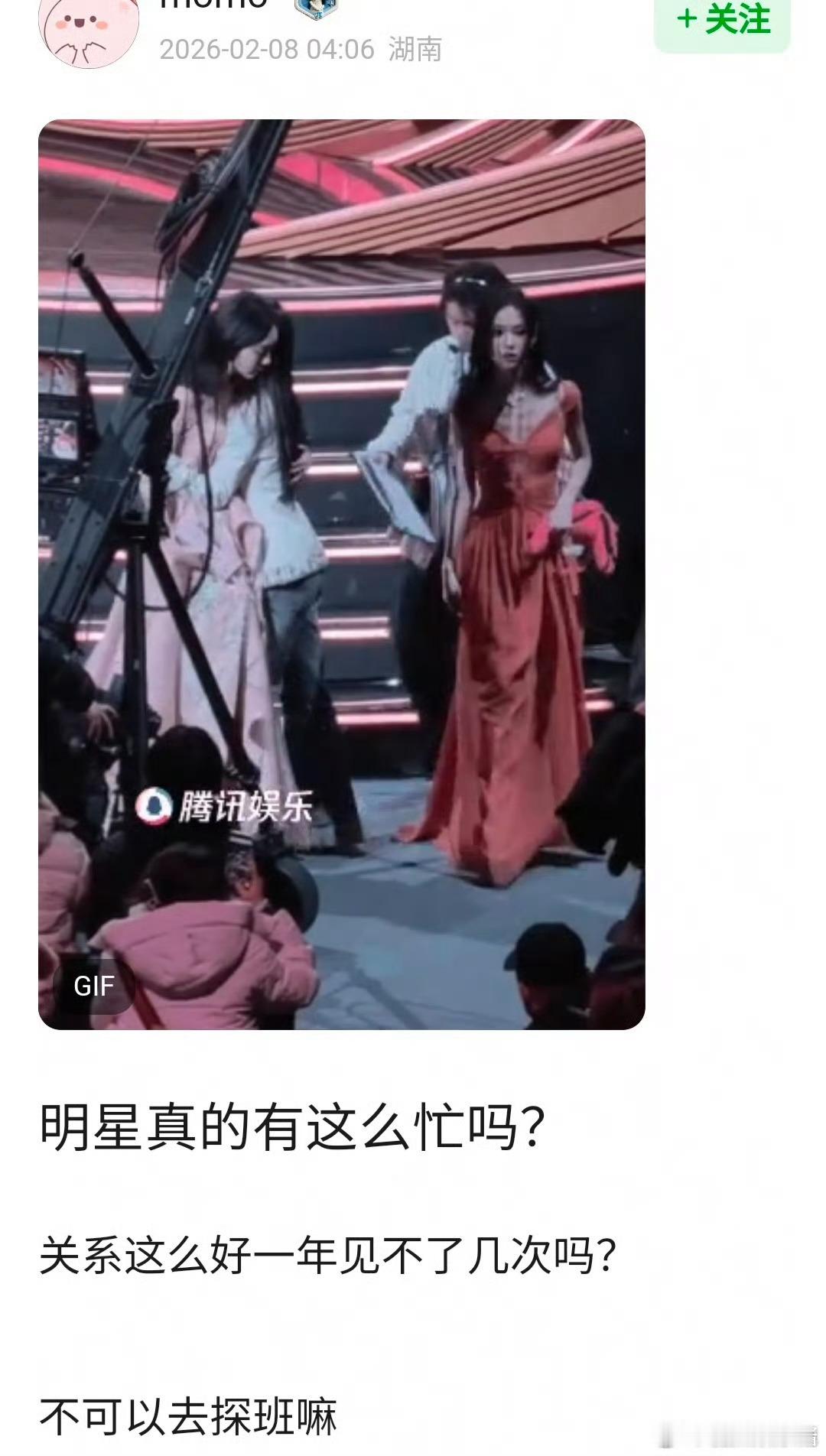Tap the 关注 follow button
This screenshot has height=1456, width=826.
[719, 19]
